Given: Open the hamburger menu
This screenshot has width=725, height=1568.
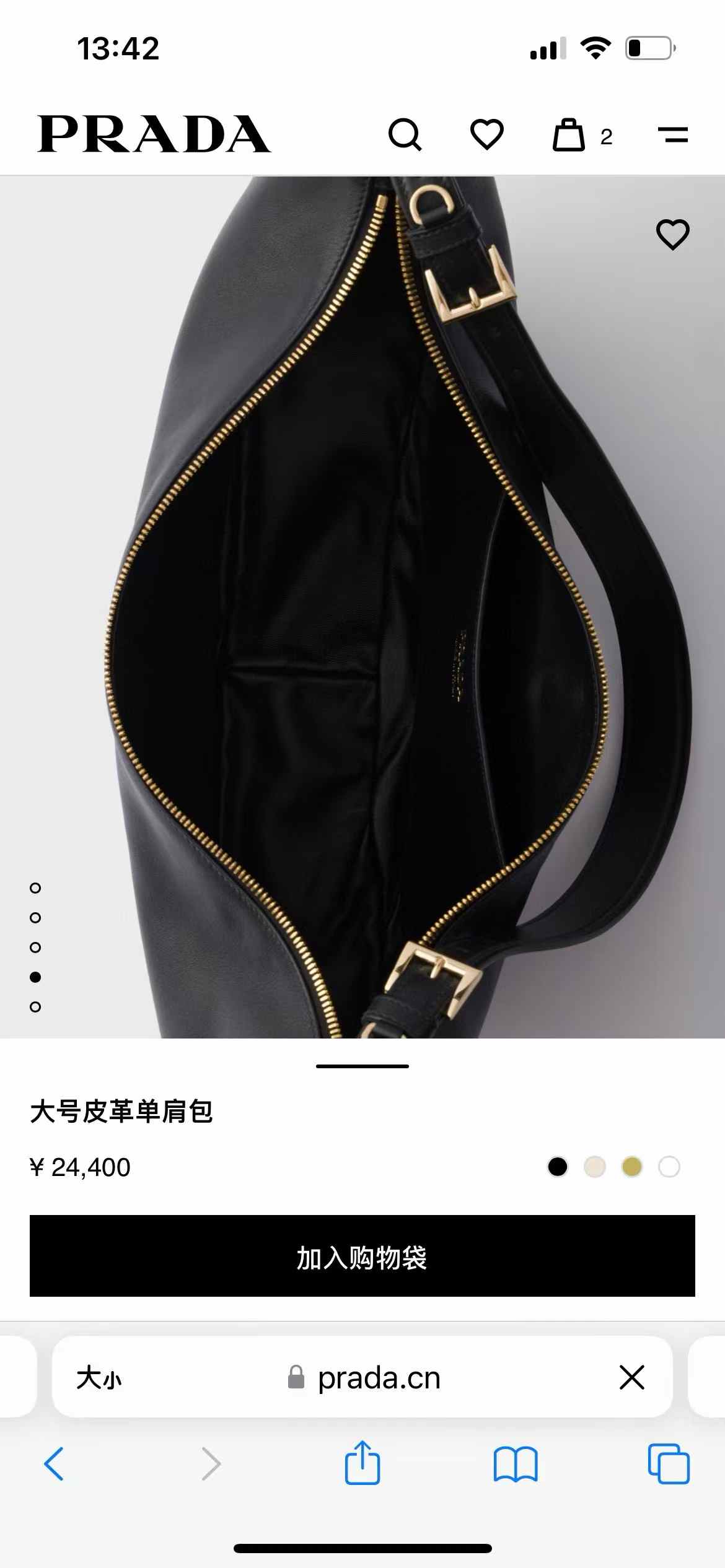Looking at the screenshot, I should [673, 134].
